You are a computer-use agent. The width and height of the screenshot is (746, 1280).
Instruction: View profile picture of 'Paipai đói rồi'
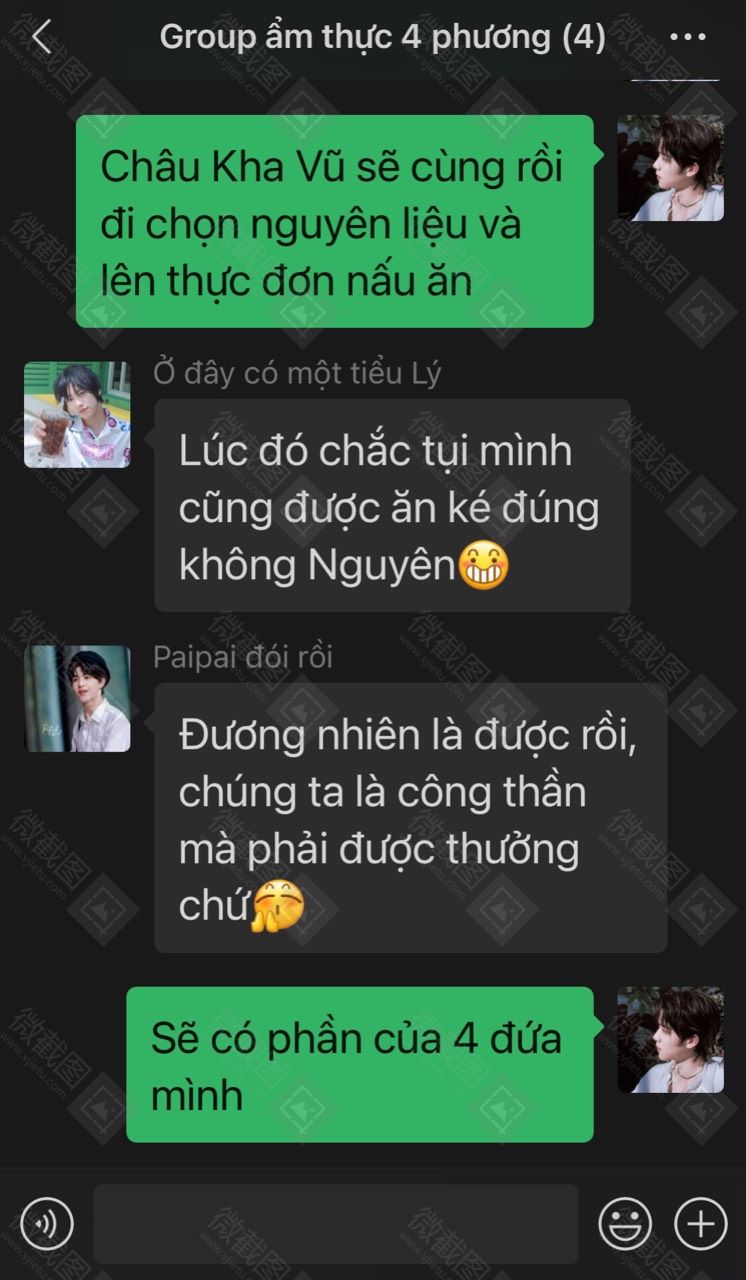[x=77, y=699]
